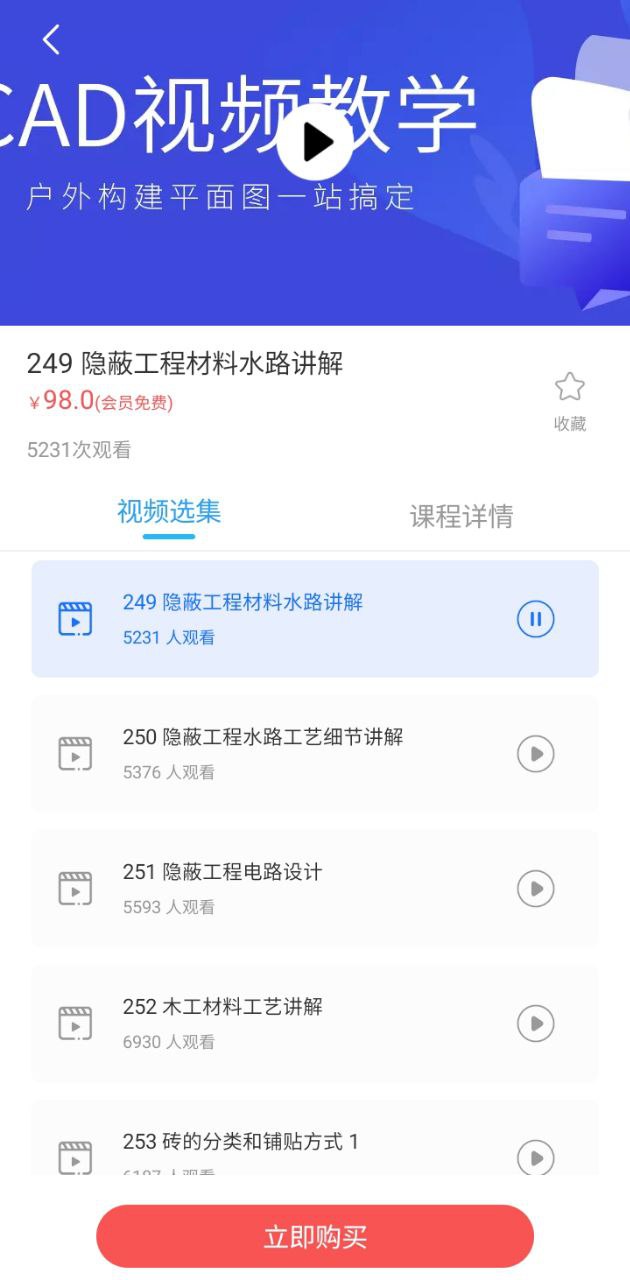The height and width of the screenshot is (1280, 630).
Task: Play the CAD video banner
Action: (x=315, y=142)
